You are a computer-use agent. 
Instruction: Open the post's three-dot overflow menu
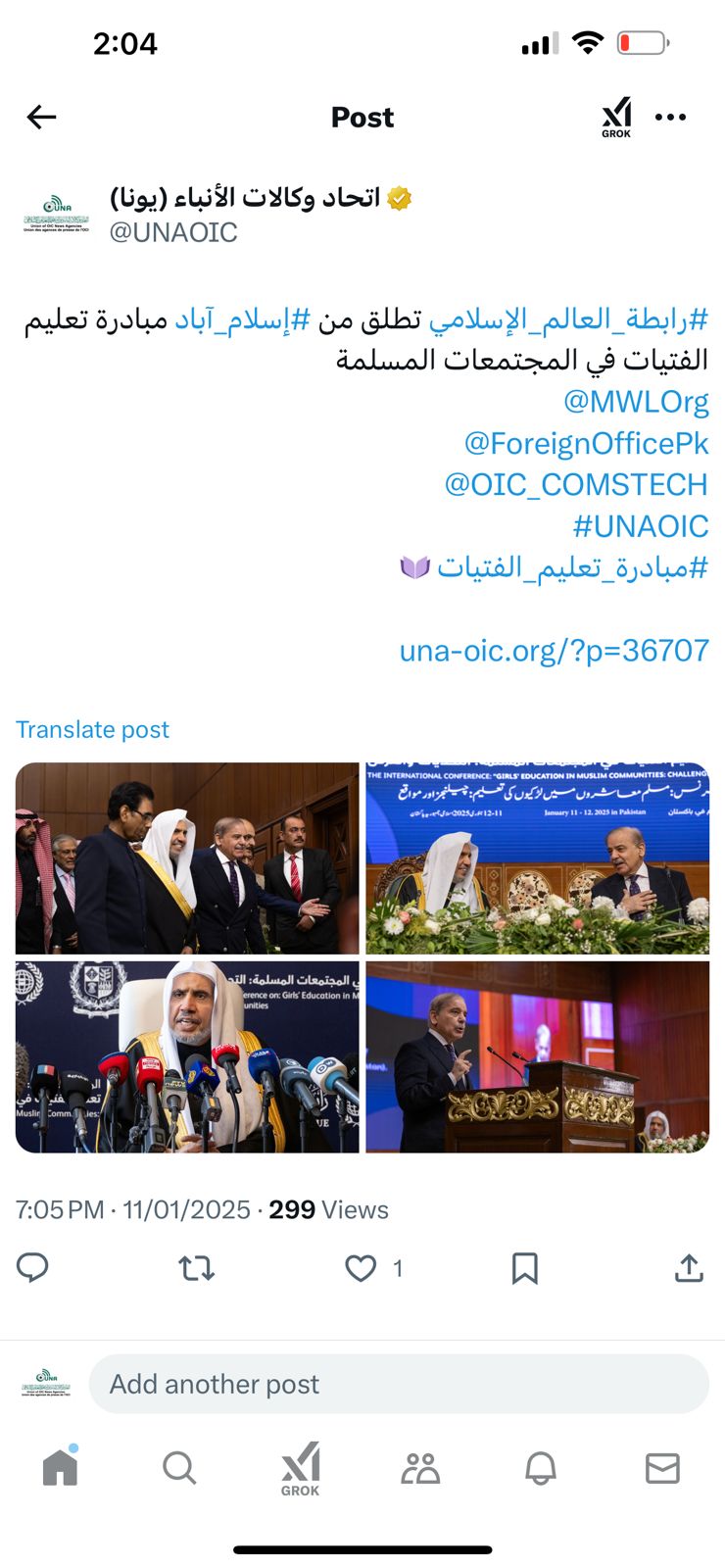click(670, 118)
